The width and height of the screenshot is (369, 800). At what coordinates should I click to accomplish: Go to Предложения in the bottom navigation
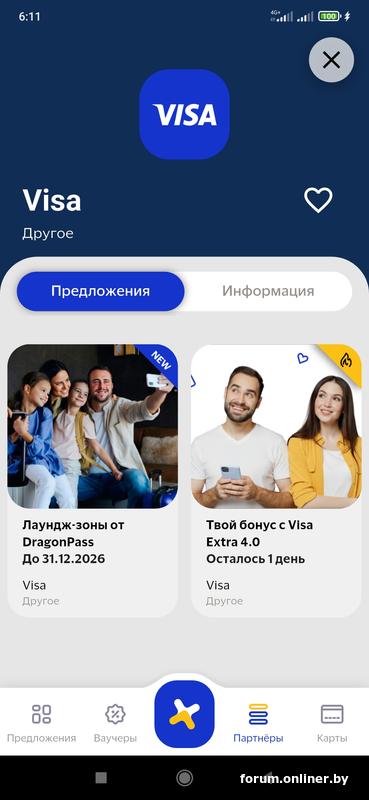coord(41,723)
